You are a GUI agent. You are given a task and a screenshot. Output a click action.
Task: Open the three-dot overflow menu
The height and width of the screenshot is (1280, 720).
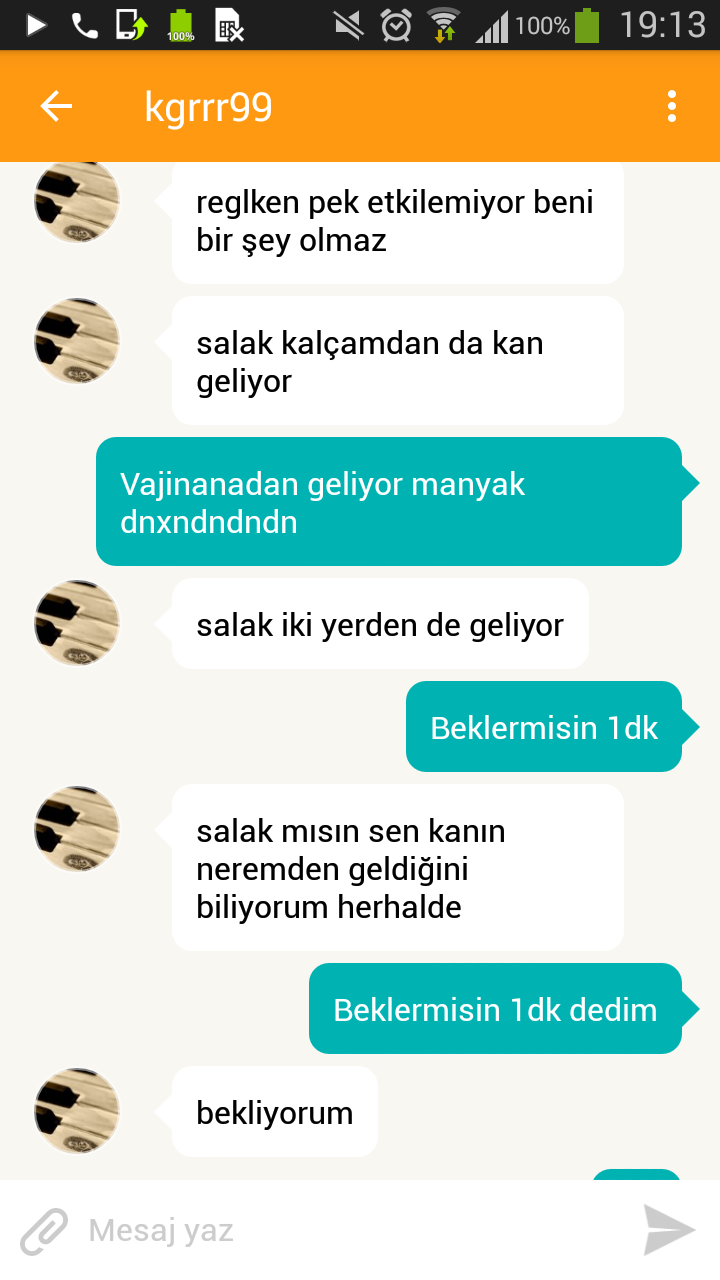(671, 106)
